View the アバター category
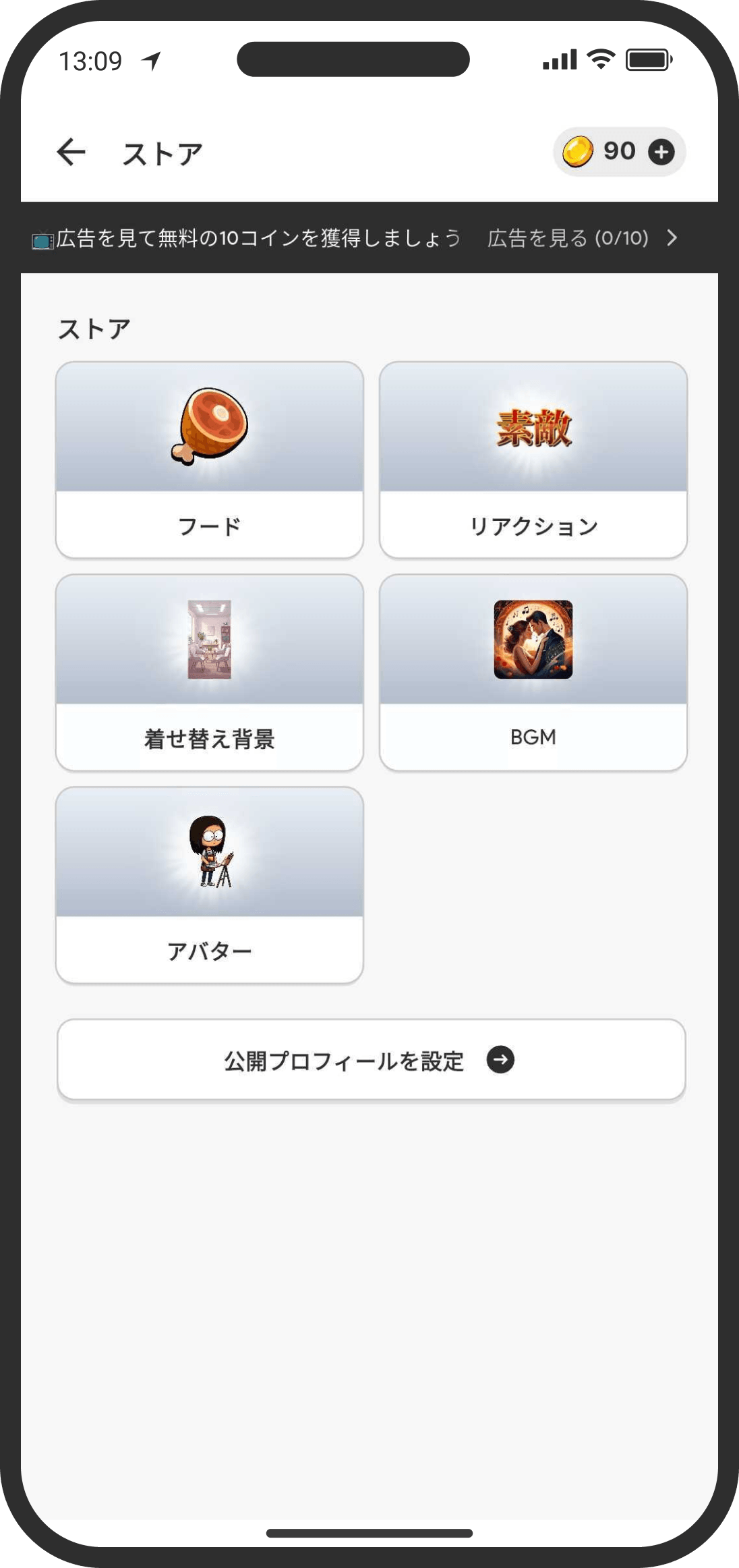This screenshot has width=739, height=1568. click(210, 885)
